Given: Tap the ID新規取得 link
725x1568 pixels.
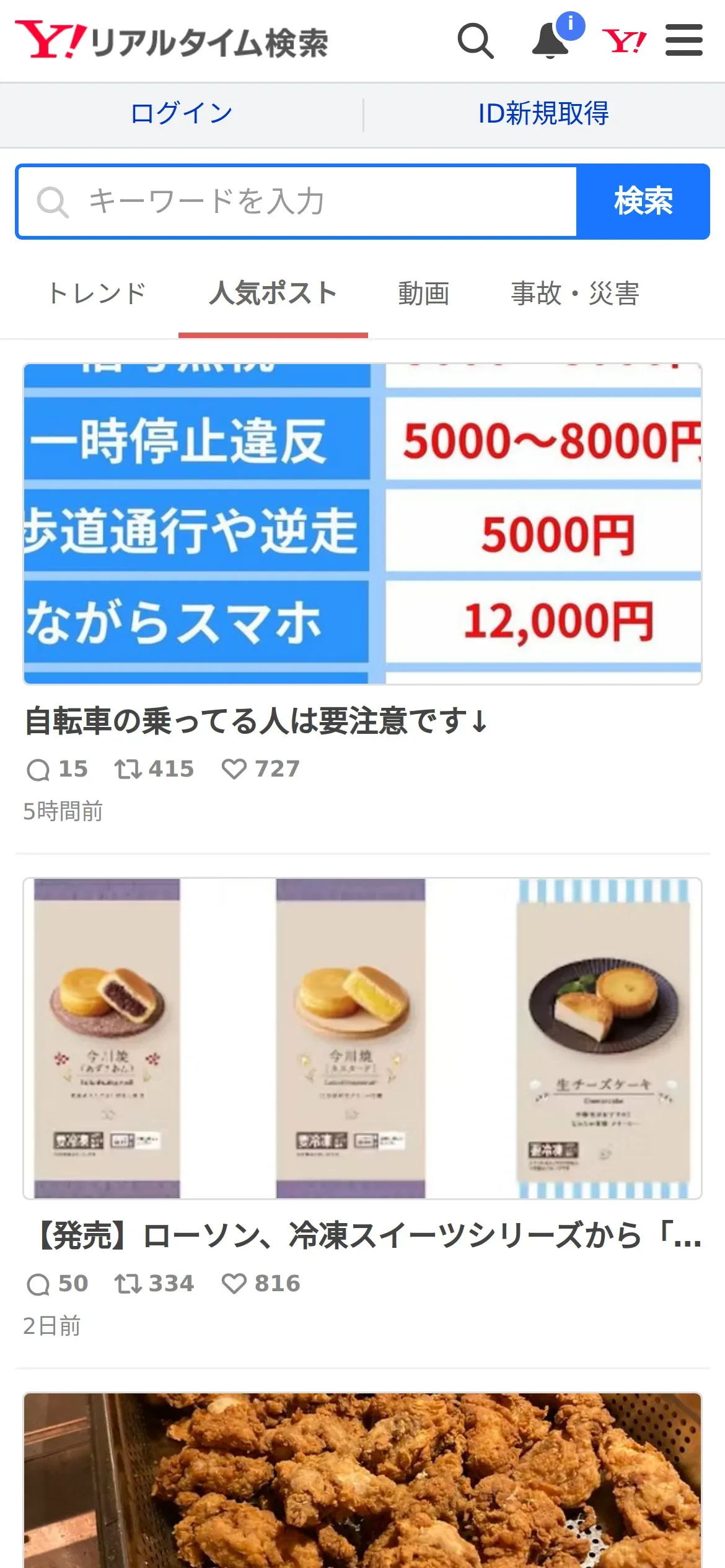Looking at the screenshot, I should pyautogui.click(x=543, y=114).
